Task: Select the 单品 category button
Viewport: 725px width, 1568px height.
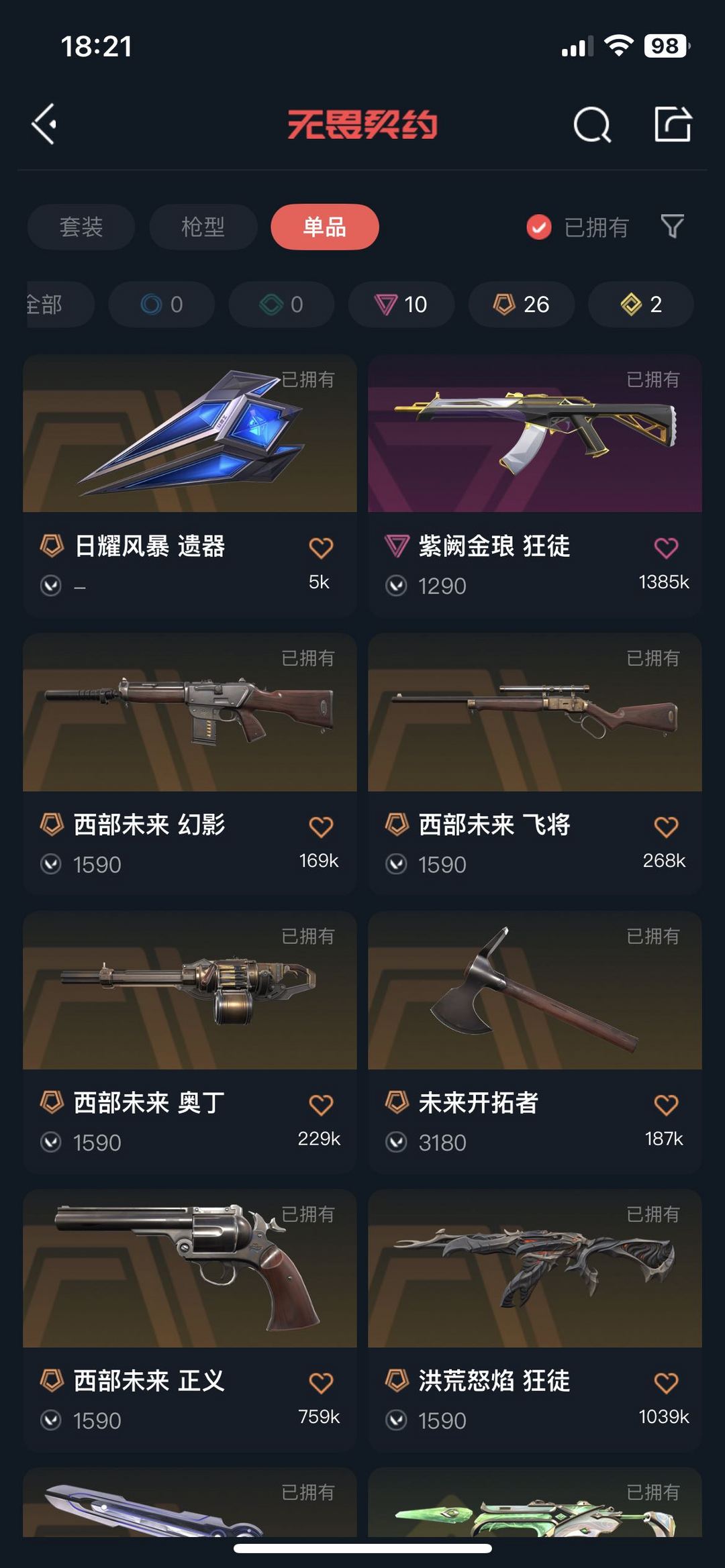Action: coord(325,227)
